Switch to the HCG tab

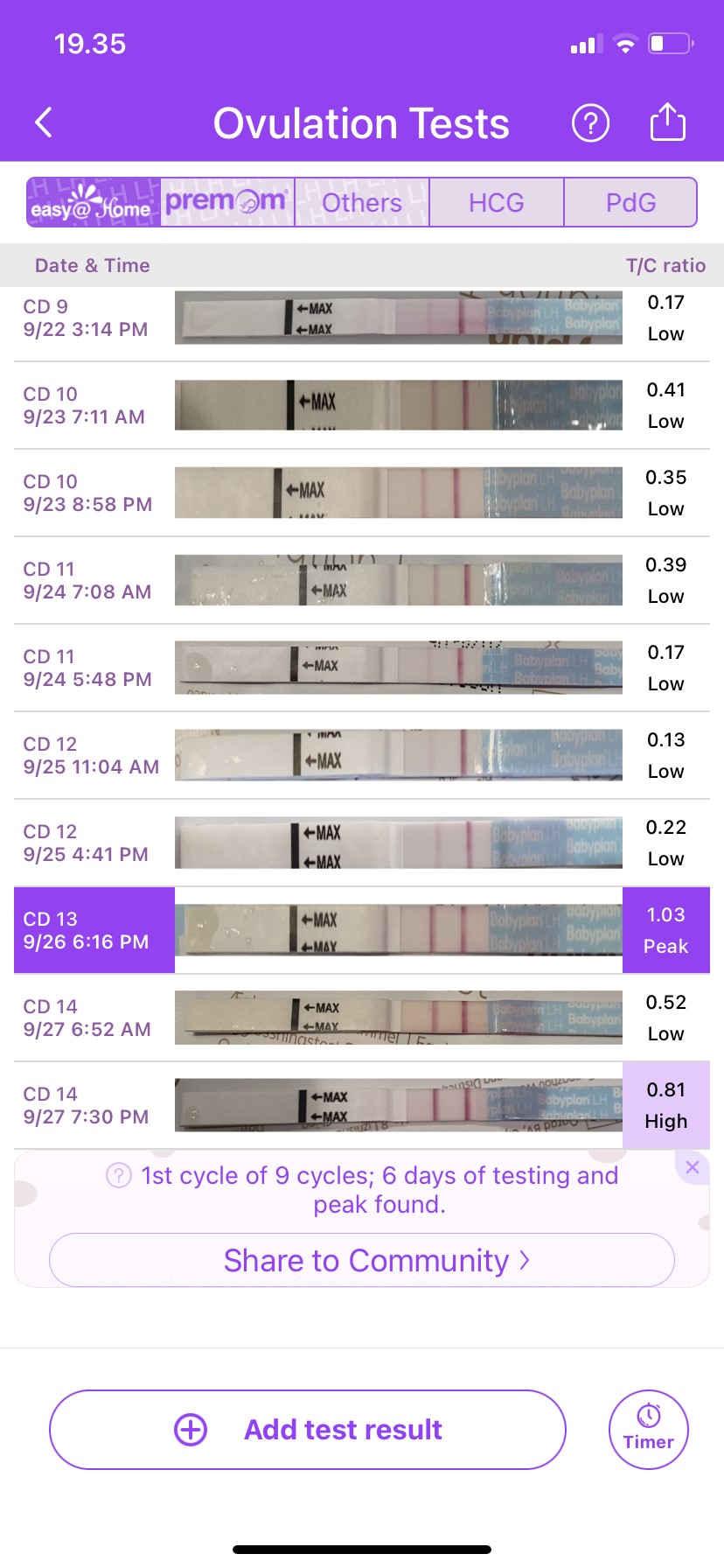point(496,203)
